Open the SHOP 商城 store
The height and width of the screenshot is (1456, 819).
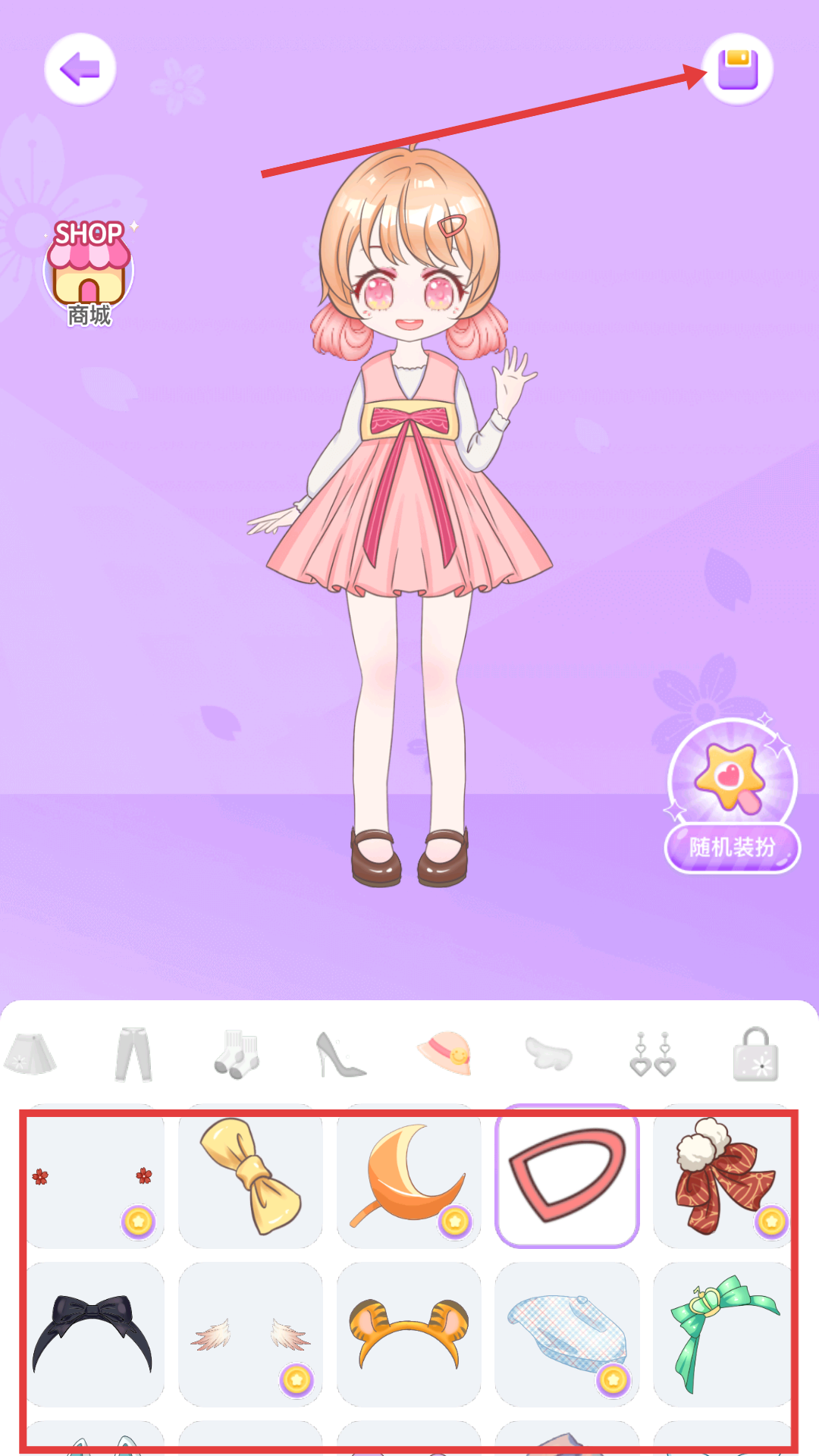click(x=89, y=273)
